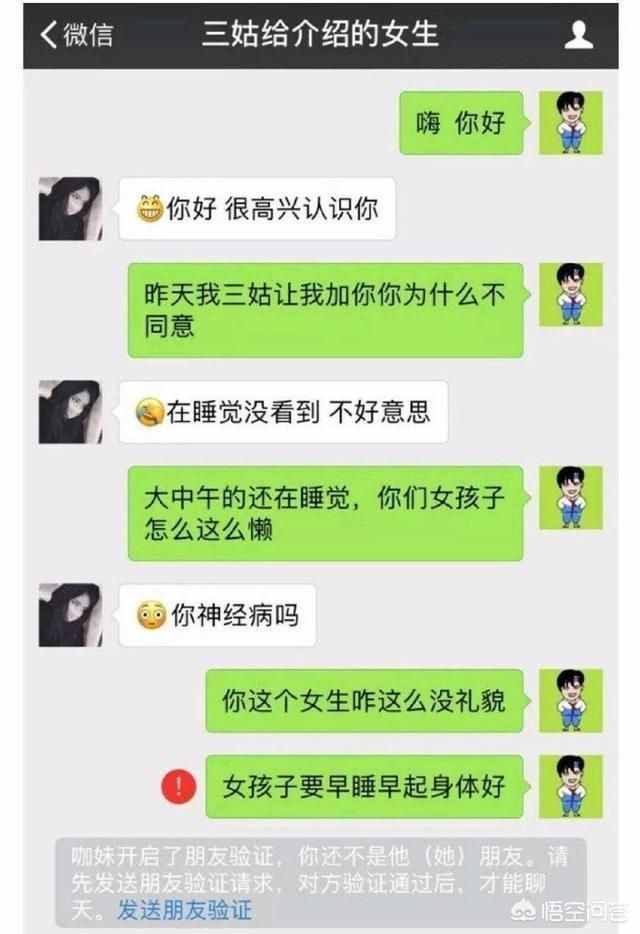Tap the red failed-message resend icon
The width and height of the screenshot is (640, 934).
point(179,786)
